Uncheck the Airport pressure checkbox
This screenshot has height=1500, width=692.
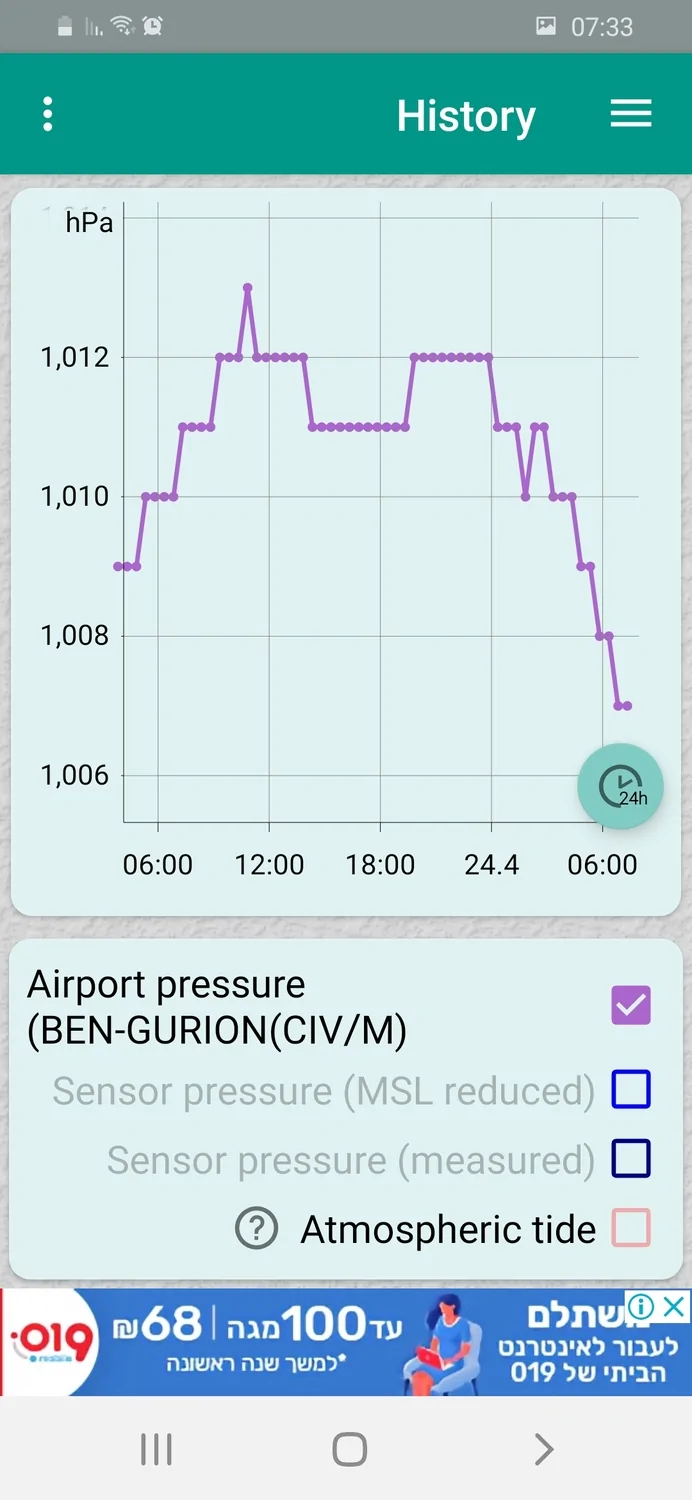(x=631, y=1005)
